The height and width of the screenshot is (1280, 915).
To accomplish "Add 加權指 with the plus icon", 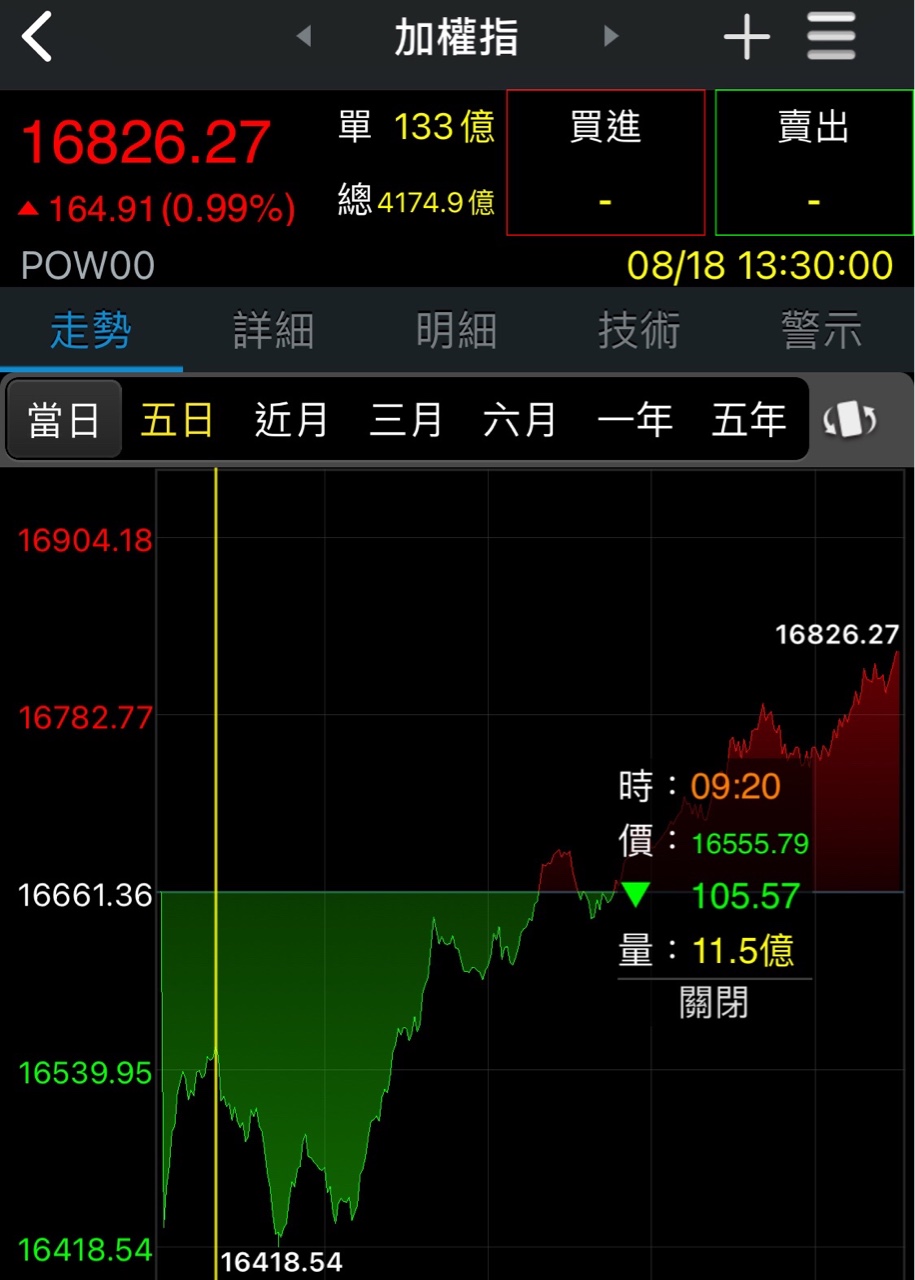I will coord(746,38).
